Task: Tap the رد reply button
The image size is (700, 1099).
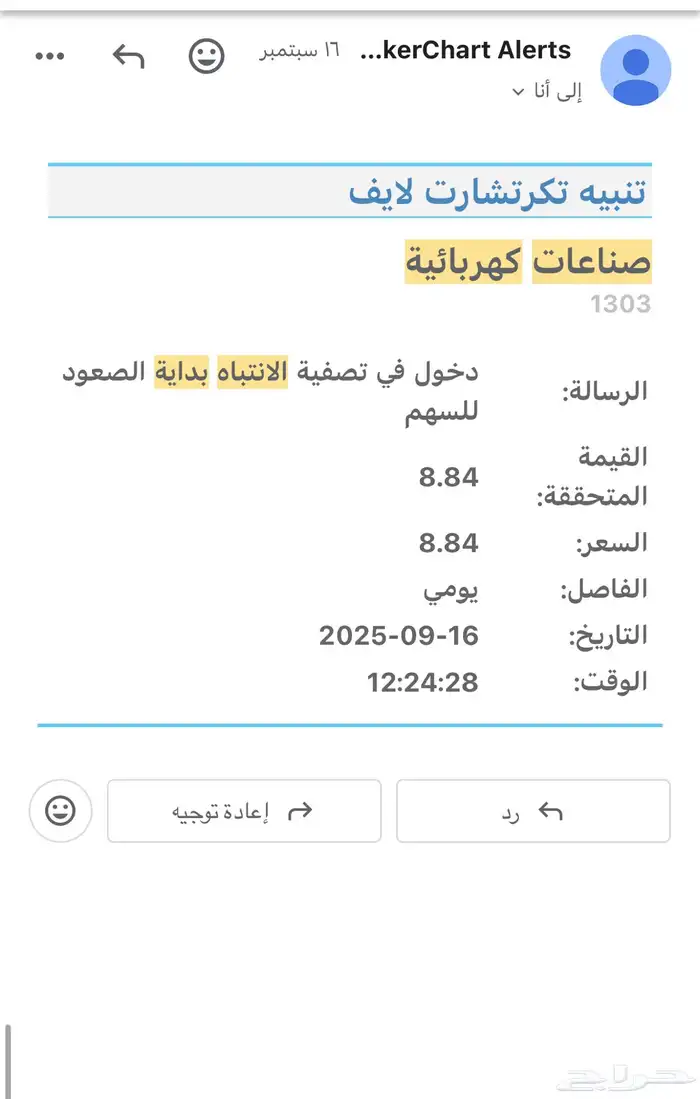Action: pos(533,811)
